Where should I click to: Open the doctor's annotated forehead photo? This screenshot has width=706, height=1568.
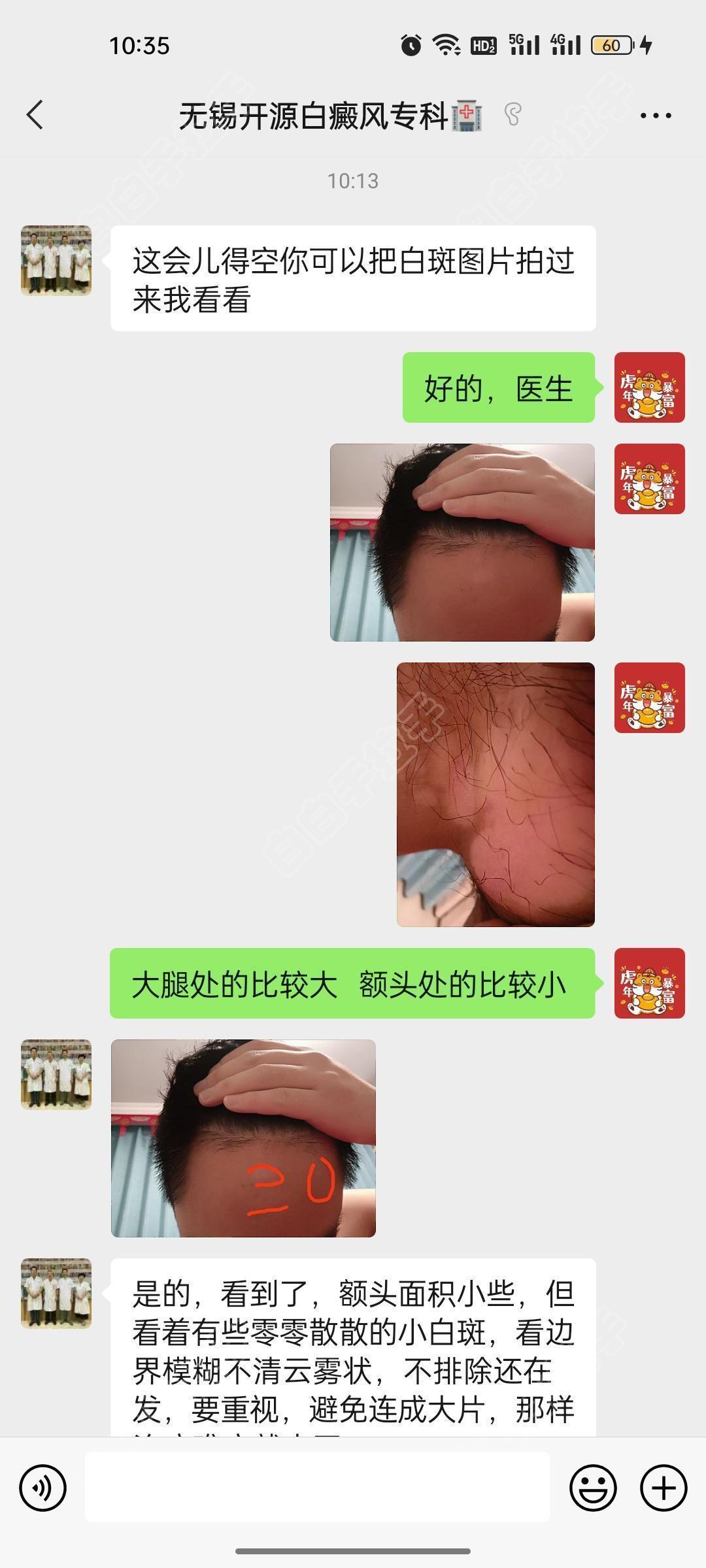click(243, 1138)
